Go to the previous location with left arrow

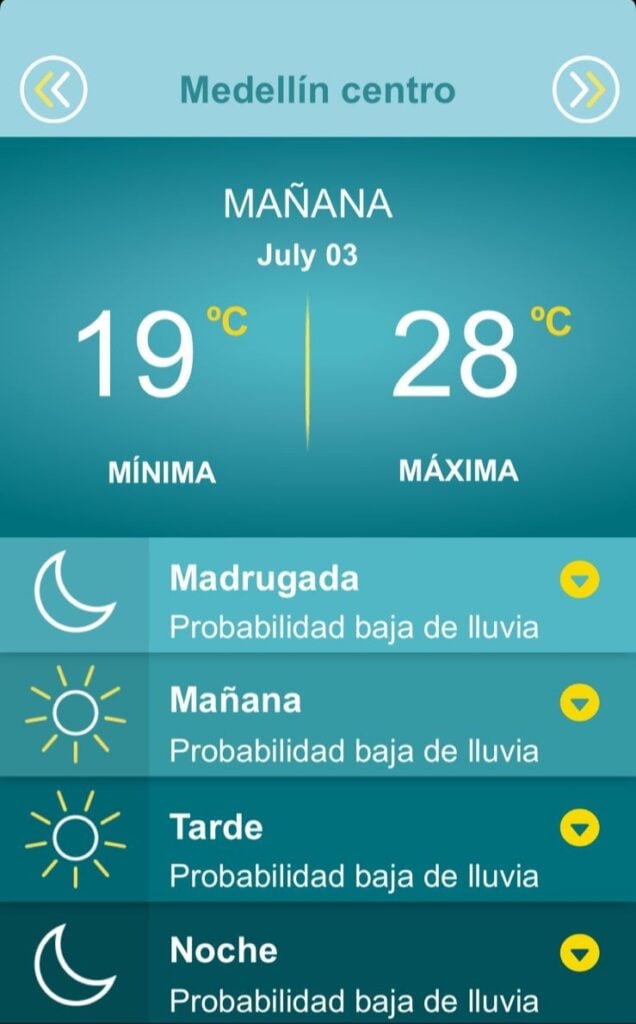click(54, 89)
